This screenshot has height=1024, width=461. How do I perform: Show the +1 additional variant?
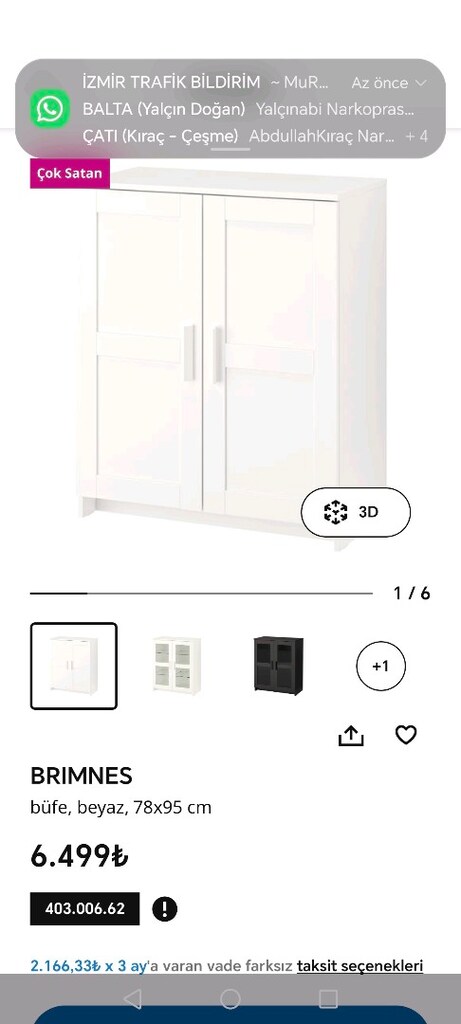(x=381, y=665)
